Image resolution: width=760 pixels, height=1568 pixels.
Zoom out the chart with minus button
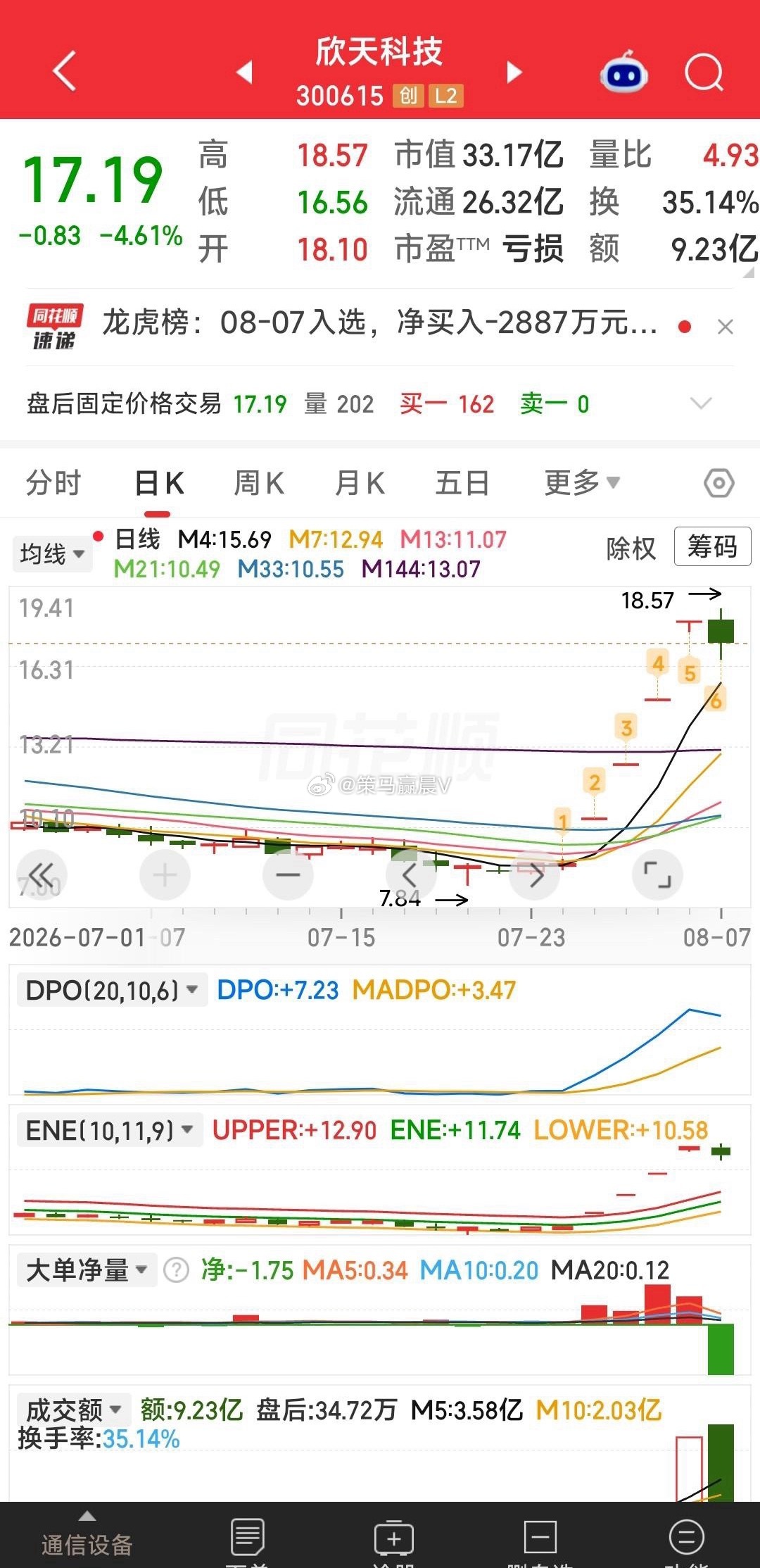pos(288,875)
